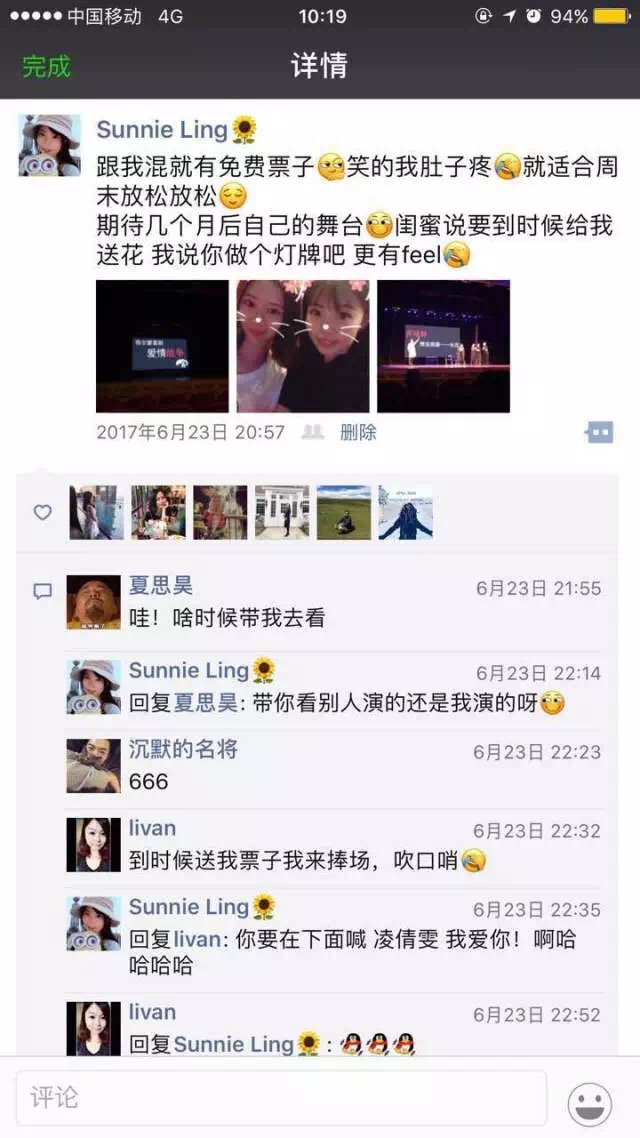Viewport: 640px width, 1138px height.
Task: Open 沉默的名将's avatar
Action: click(x=93, y=766)
